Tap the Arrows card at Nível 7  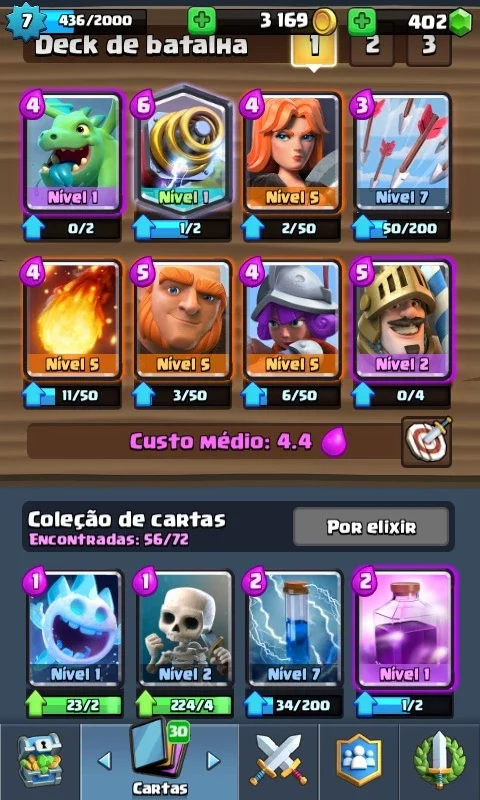click(402, 152)
